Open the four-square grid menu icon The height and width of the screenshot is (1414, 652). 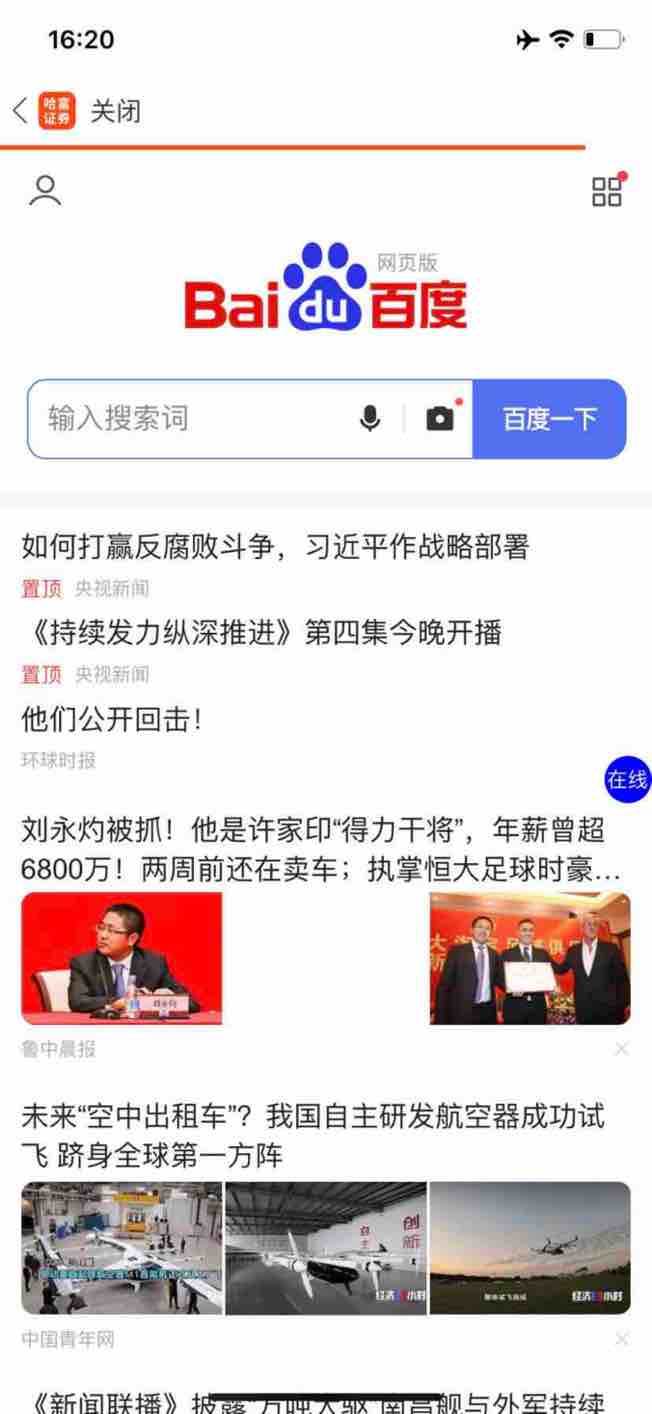tap(607, 191)
